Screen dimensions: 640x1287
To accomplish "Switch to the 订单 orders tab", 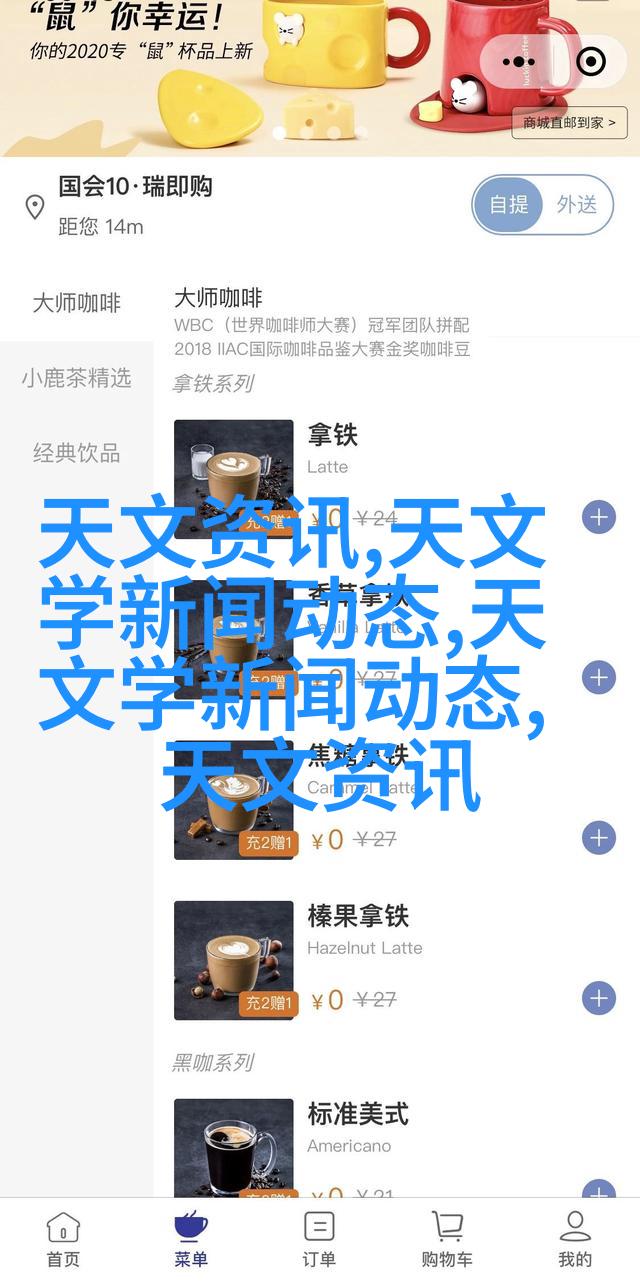I will pos(319,1238).
